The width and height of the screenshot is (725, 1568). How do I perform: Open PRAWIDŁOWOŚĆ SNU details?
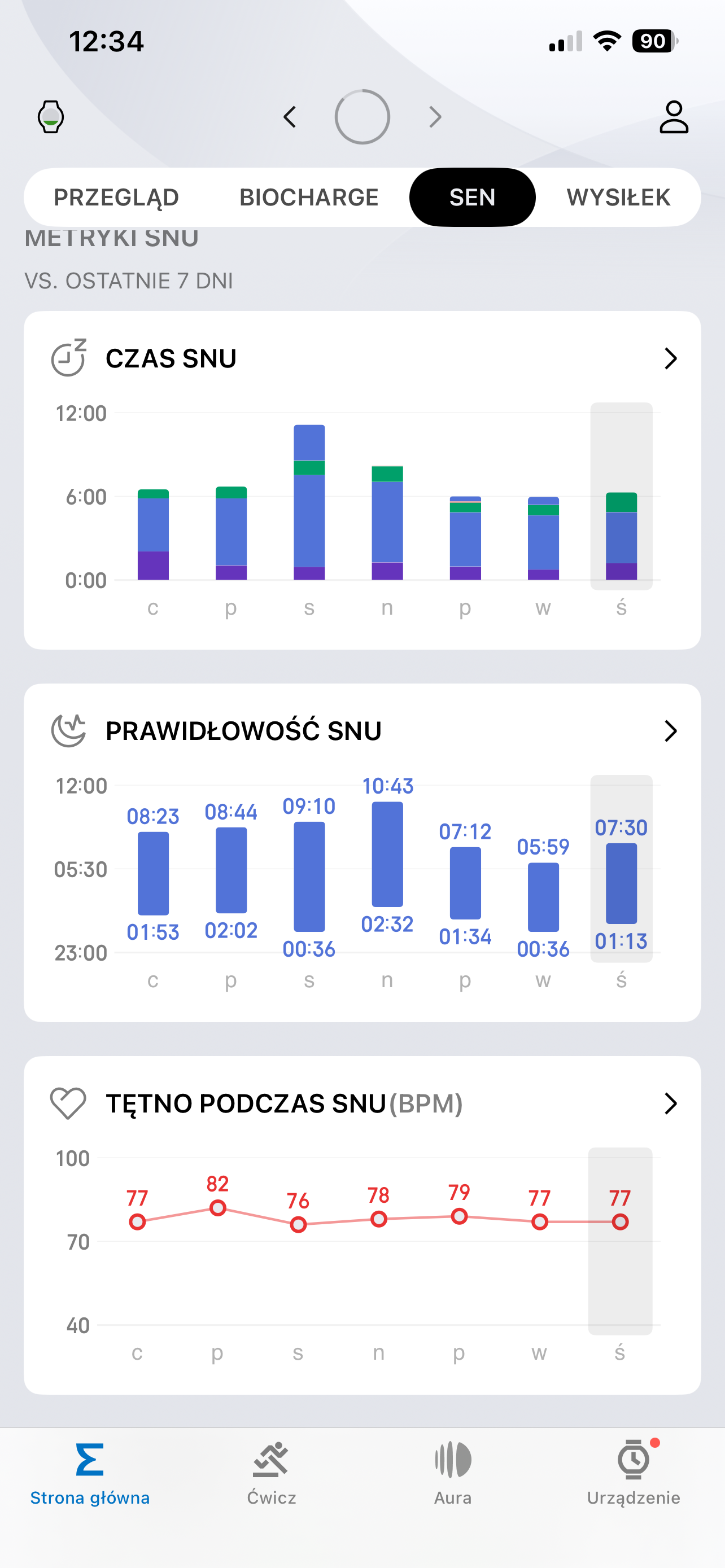[x=670, y=731]
